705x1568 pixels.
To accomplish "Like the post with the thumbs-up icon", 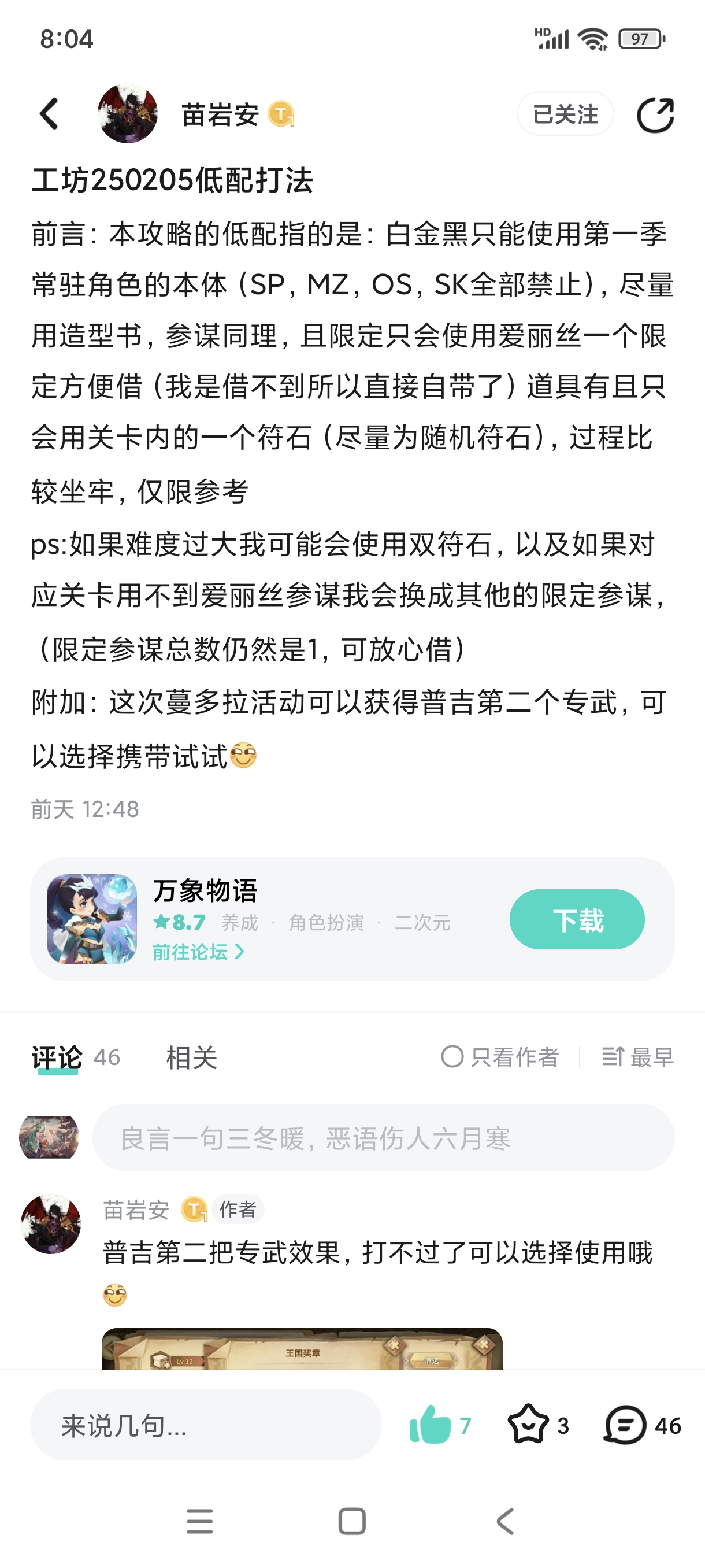I will tap(431, 1425).
